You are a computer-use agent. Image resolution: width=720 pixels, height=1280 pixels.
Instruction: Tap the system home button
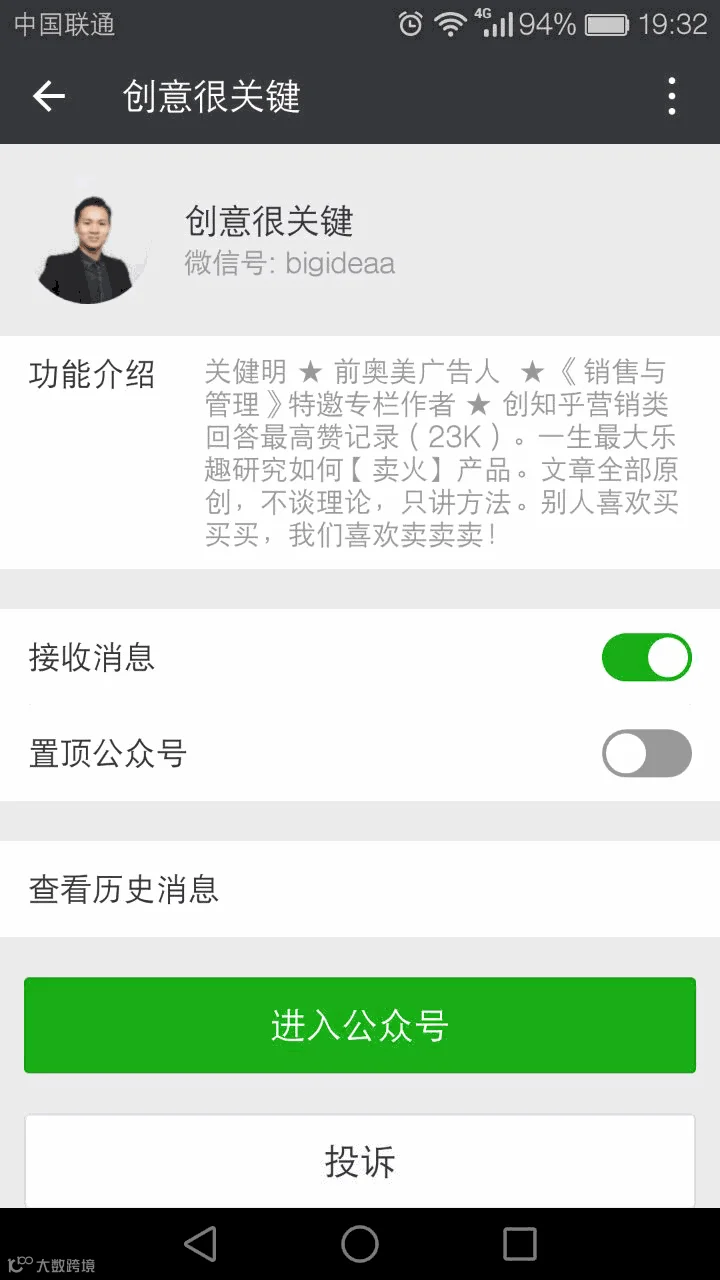360,1244
